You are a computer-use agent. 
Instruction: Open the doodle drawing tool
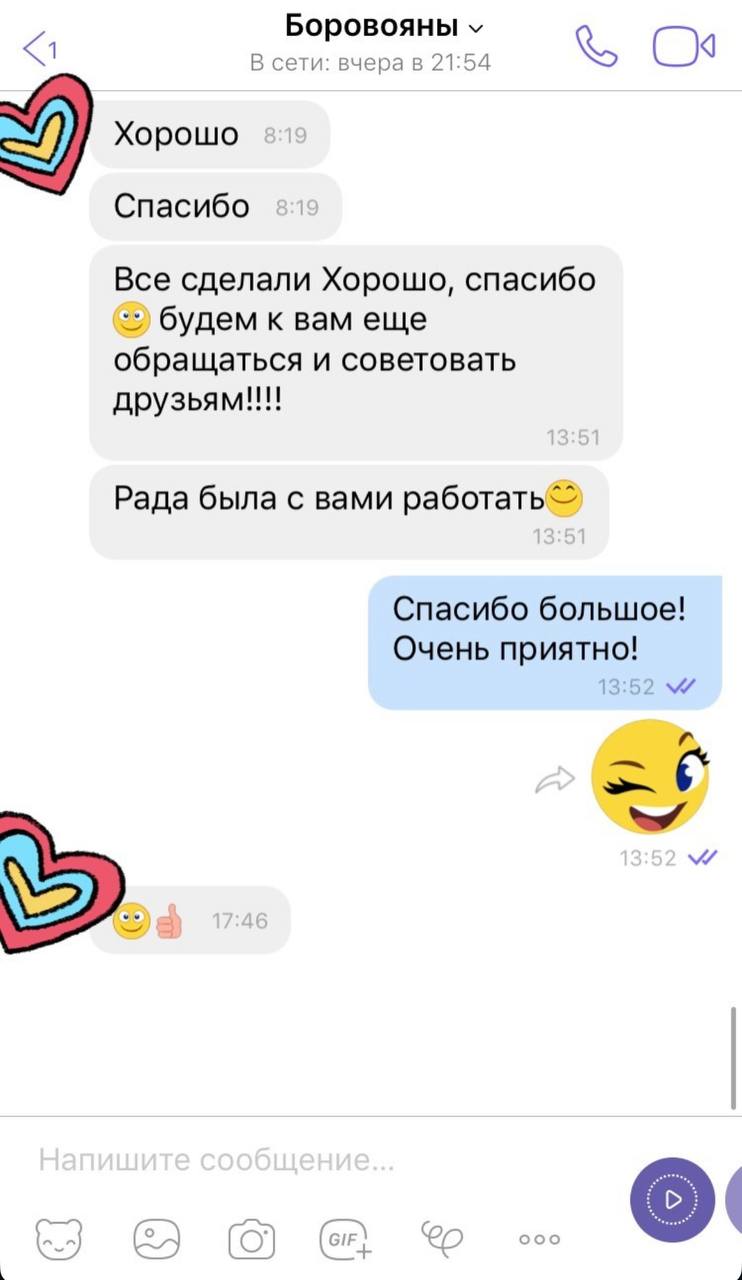click(x=443, y=1238)
